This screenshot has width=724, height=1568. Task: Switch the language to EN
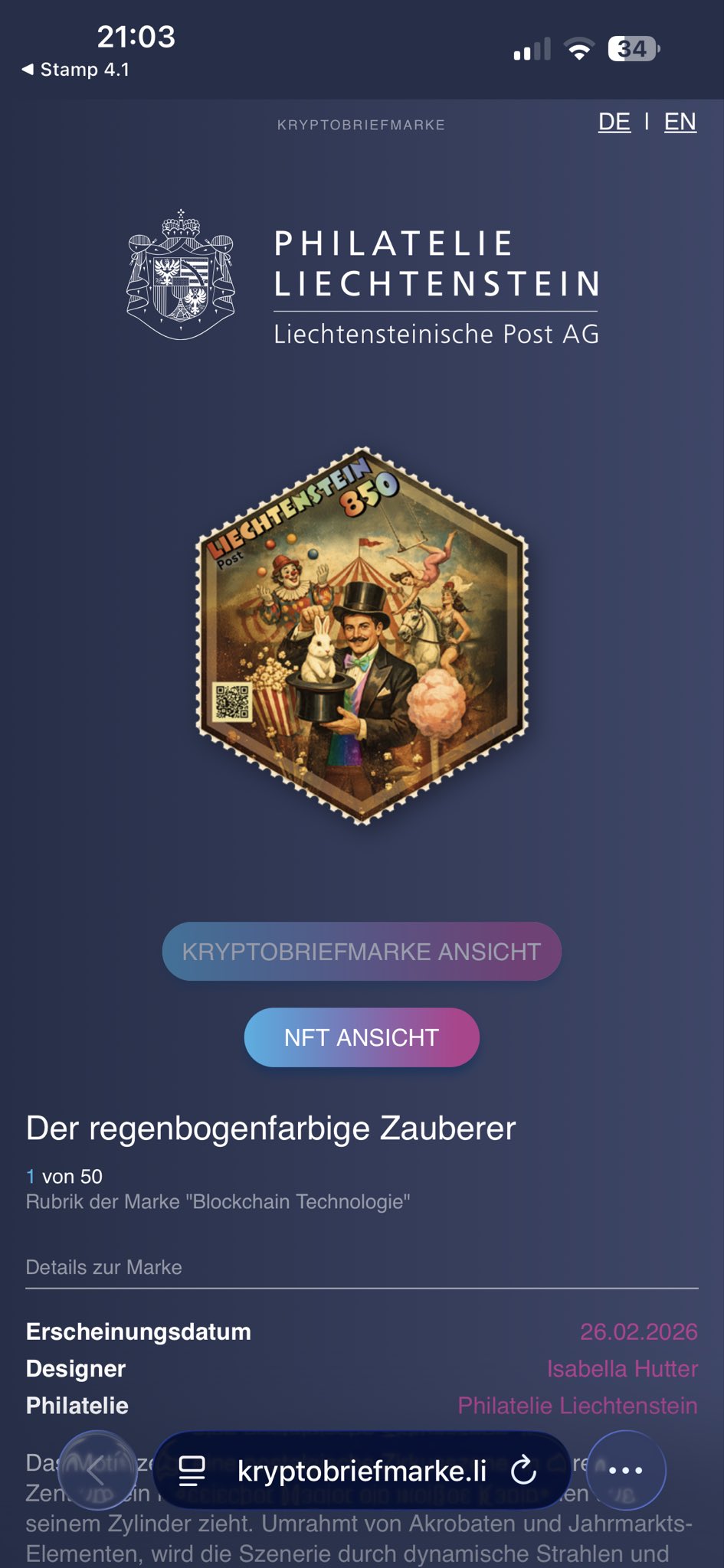point(680,122)
